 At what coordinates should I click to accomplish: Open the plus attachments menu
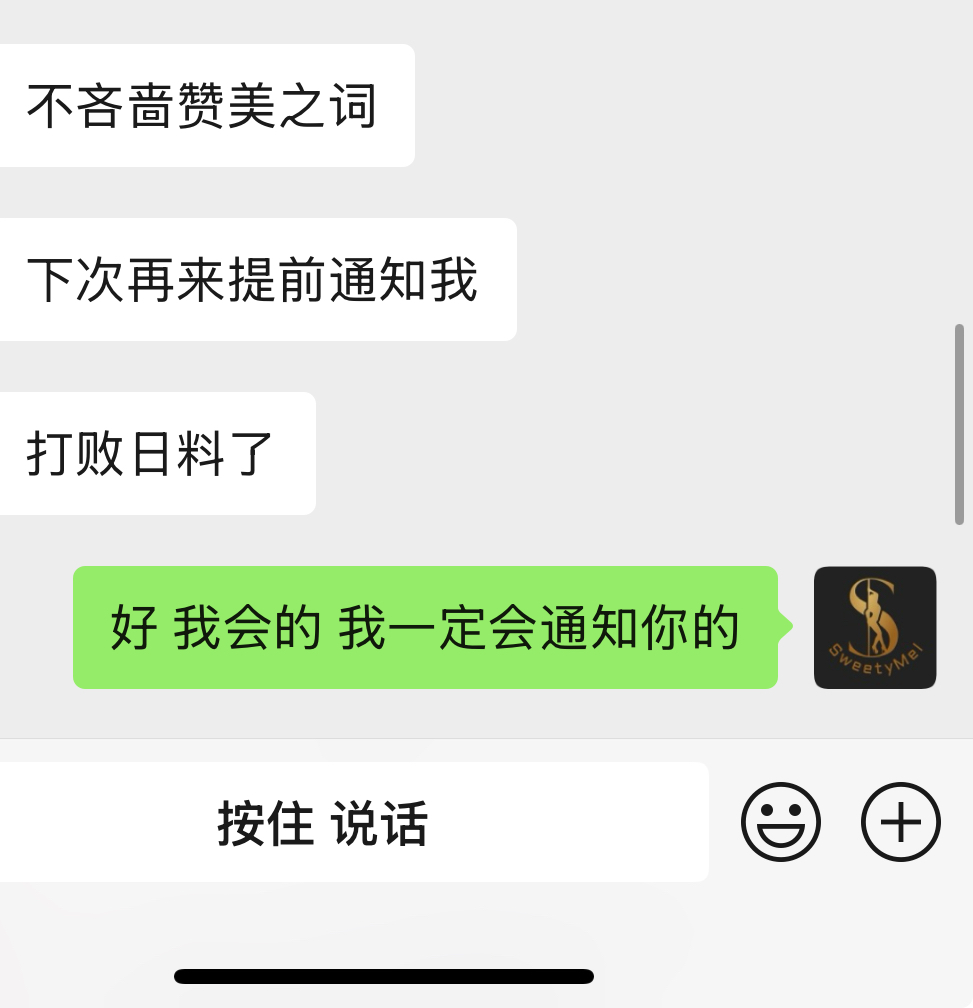pos(900,822)
